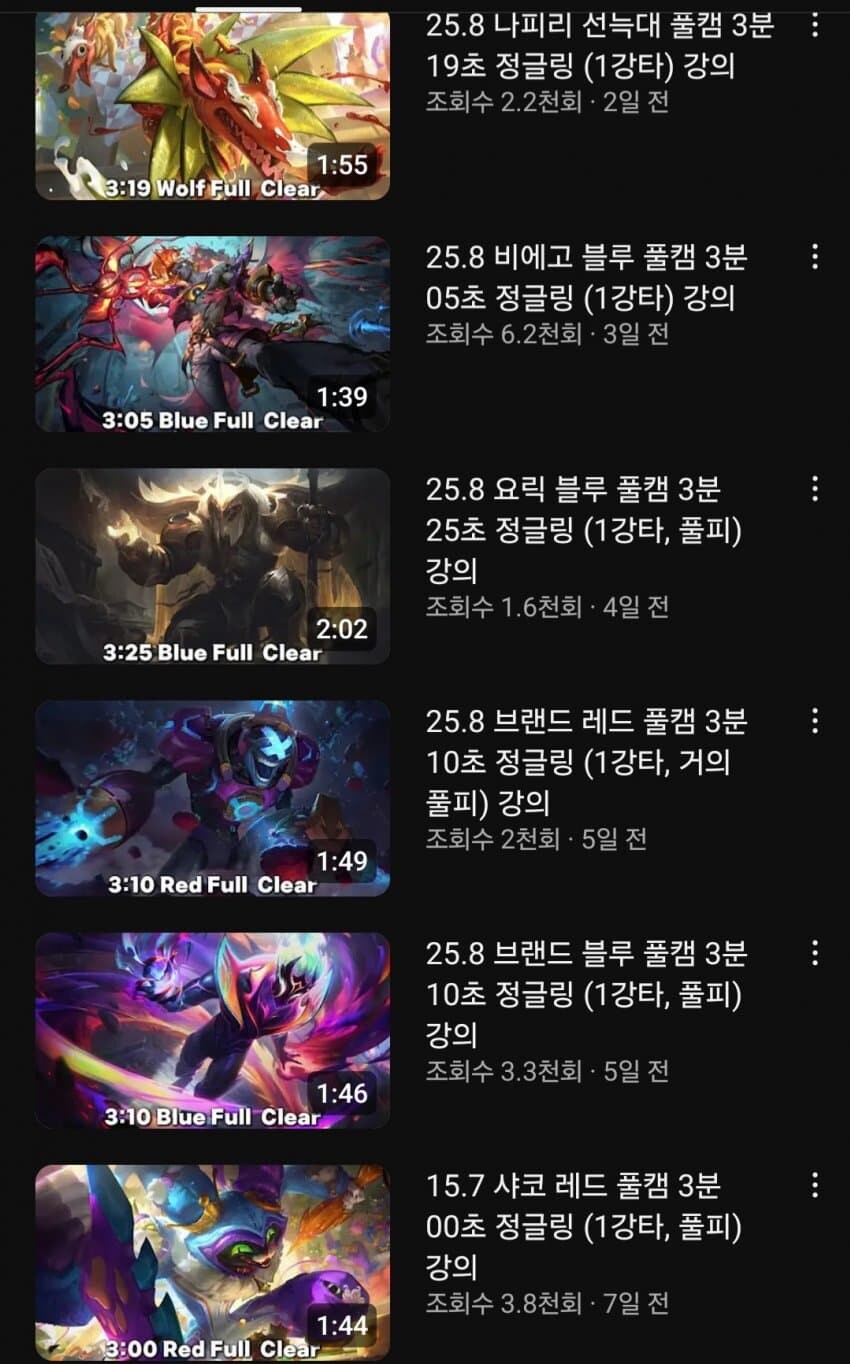Play the 비에고 블루 풀캠 3분 05초 video
The width and height of the screenshot is (850, 1364).
tap(212, 333)
